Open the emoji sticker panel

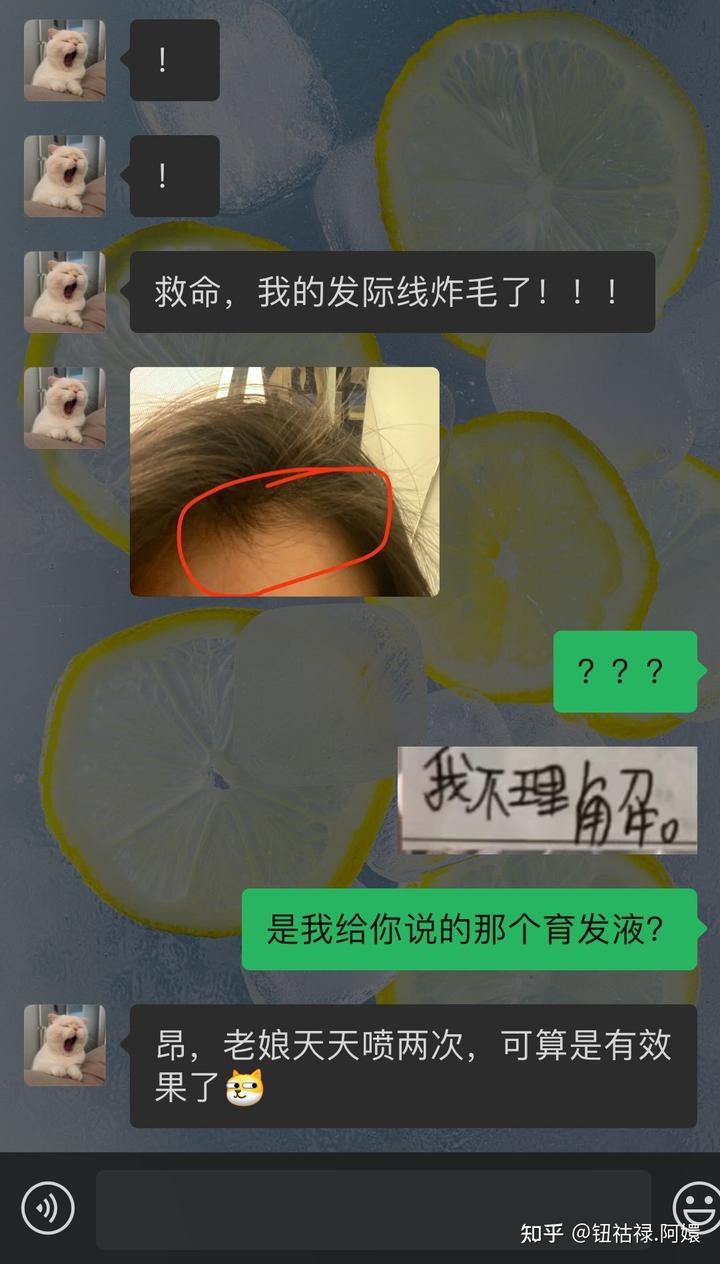coord(697,1206)
